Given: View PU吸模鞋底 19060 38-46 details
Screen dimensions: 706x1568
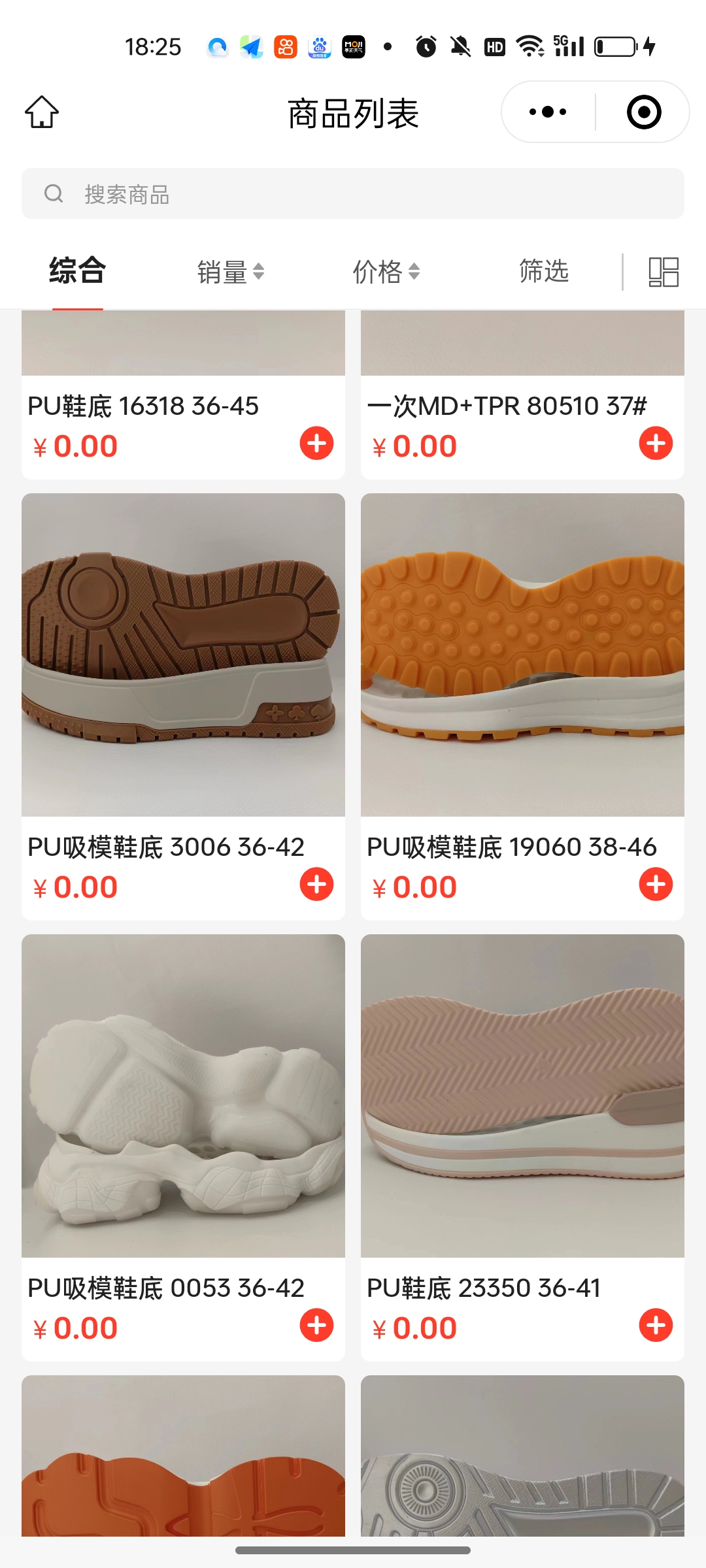Looking at the screenshot, I should pos(522,655).
